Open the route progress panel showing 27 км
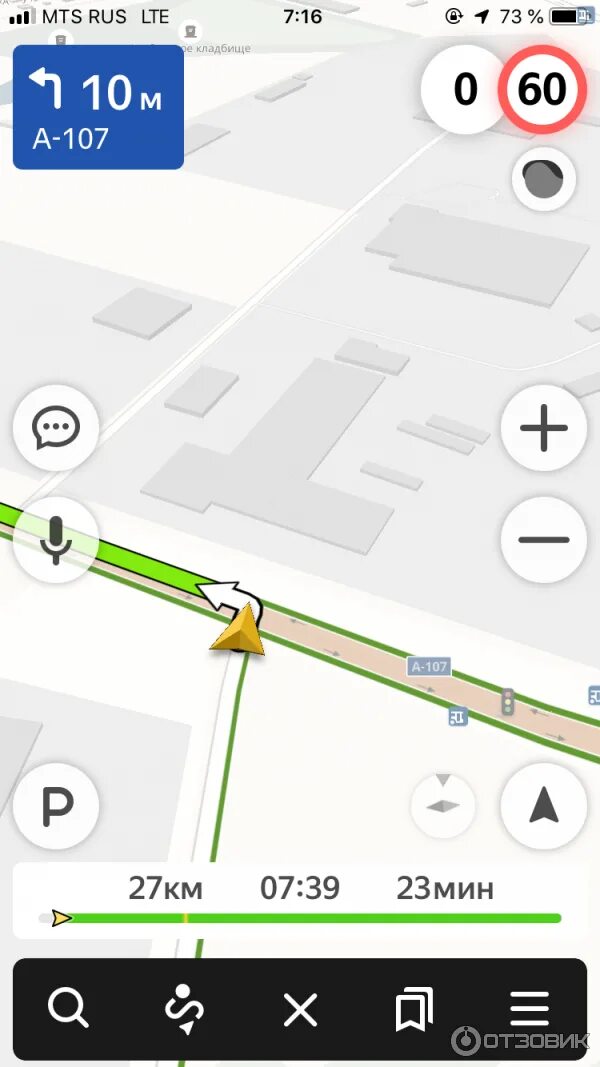The image size is (600, 1067). [x=300, y=900]
